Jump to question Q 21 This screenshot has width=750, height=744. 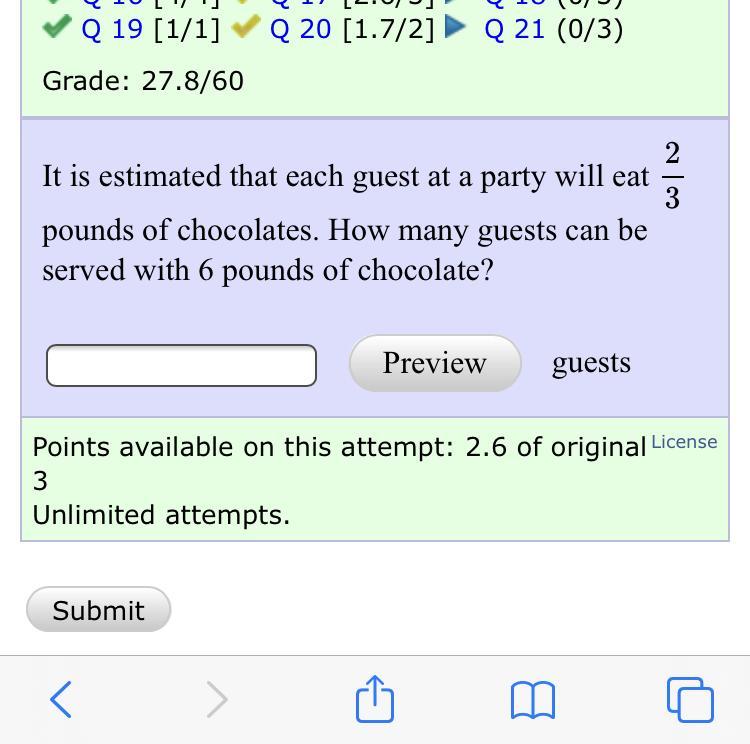(x=514, y=29)
